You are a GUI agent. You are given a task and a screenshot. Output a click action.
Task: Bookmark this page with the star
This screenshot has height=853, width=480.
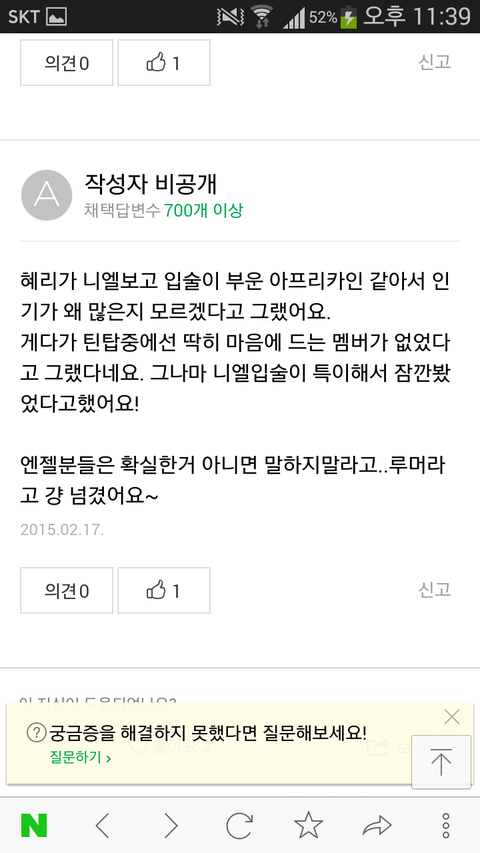[x=308, y=826]
